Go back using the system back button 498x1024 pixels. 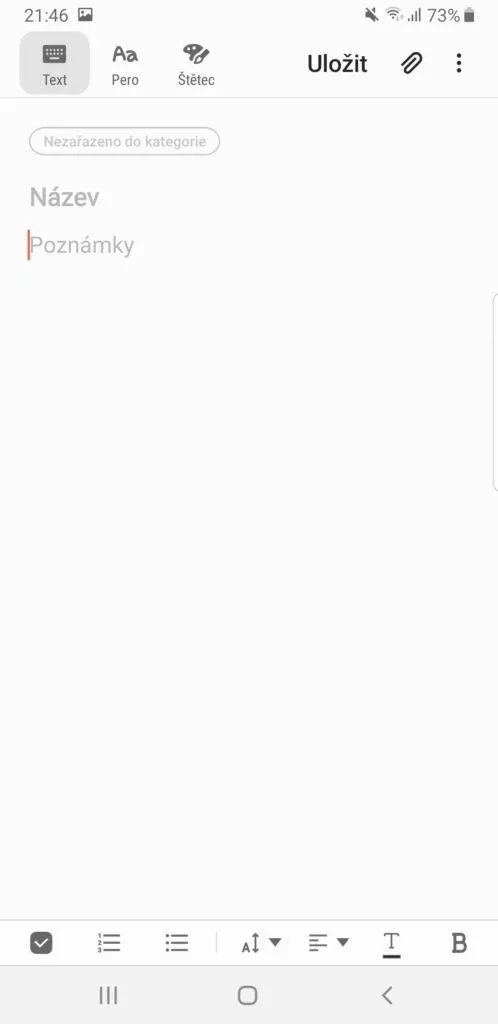tap(387, 995)
